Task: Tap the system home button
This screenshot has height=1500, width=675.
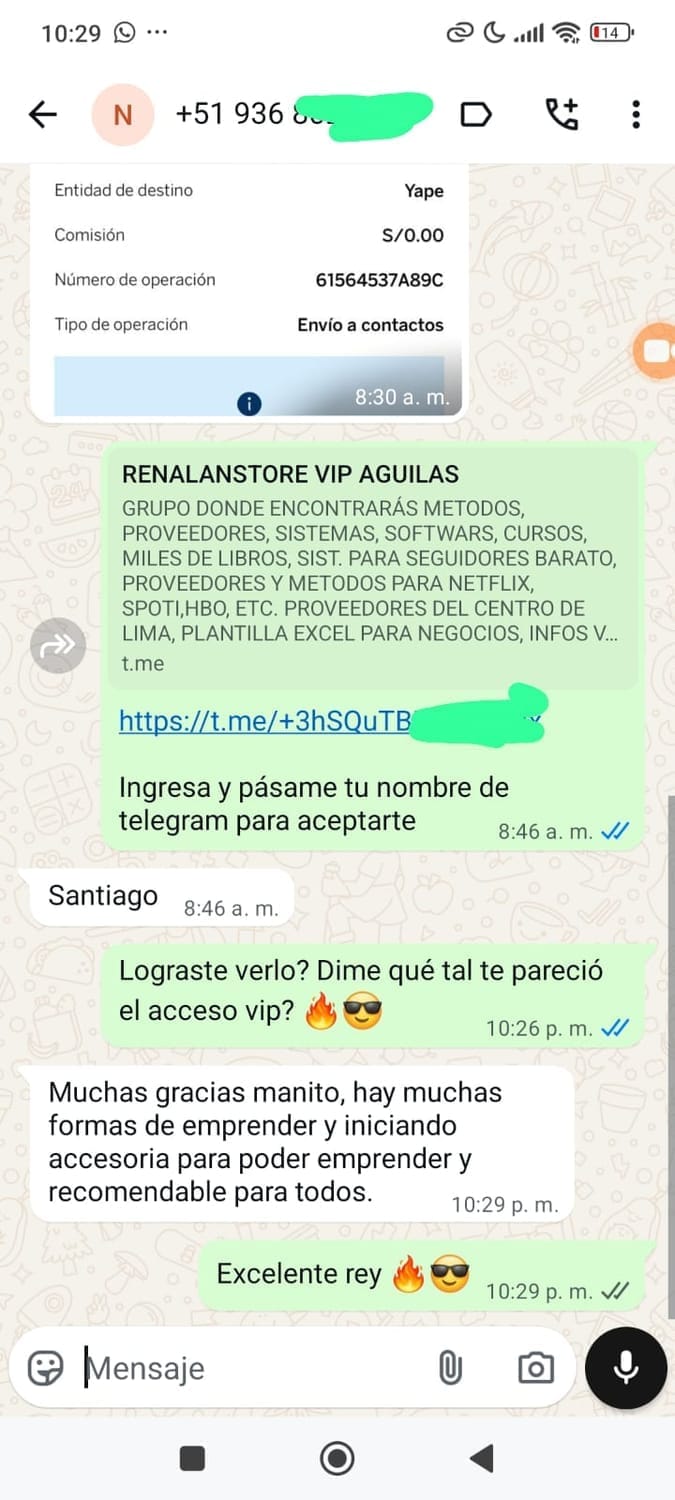Action: [x=337, y=1459]
